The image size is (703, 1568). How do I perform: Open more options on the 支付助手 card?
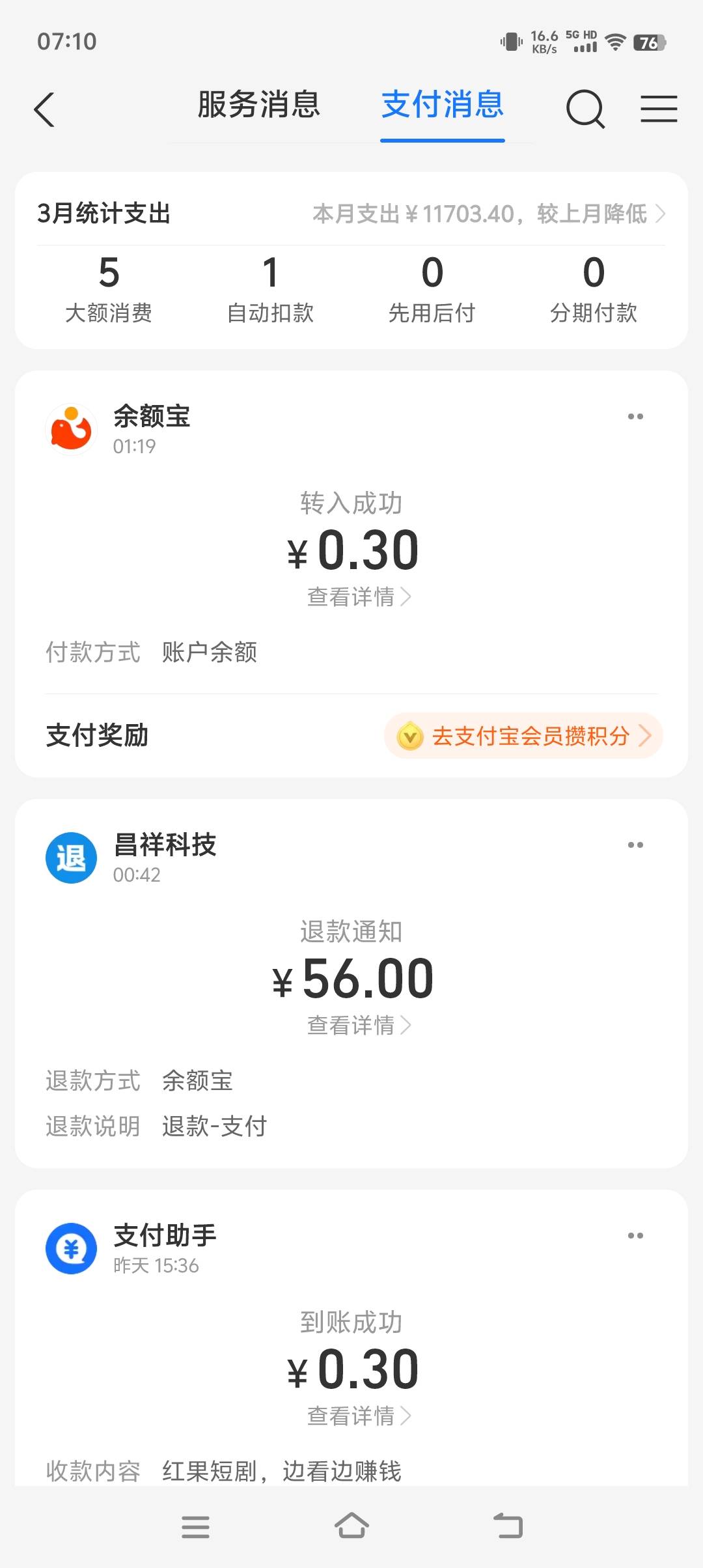point(635,1235)
